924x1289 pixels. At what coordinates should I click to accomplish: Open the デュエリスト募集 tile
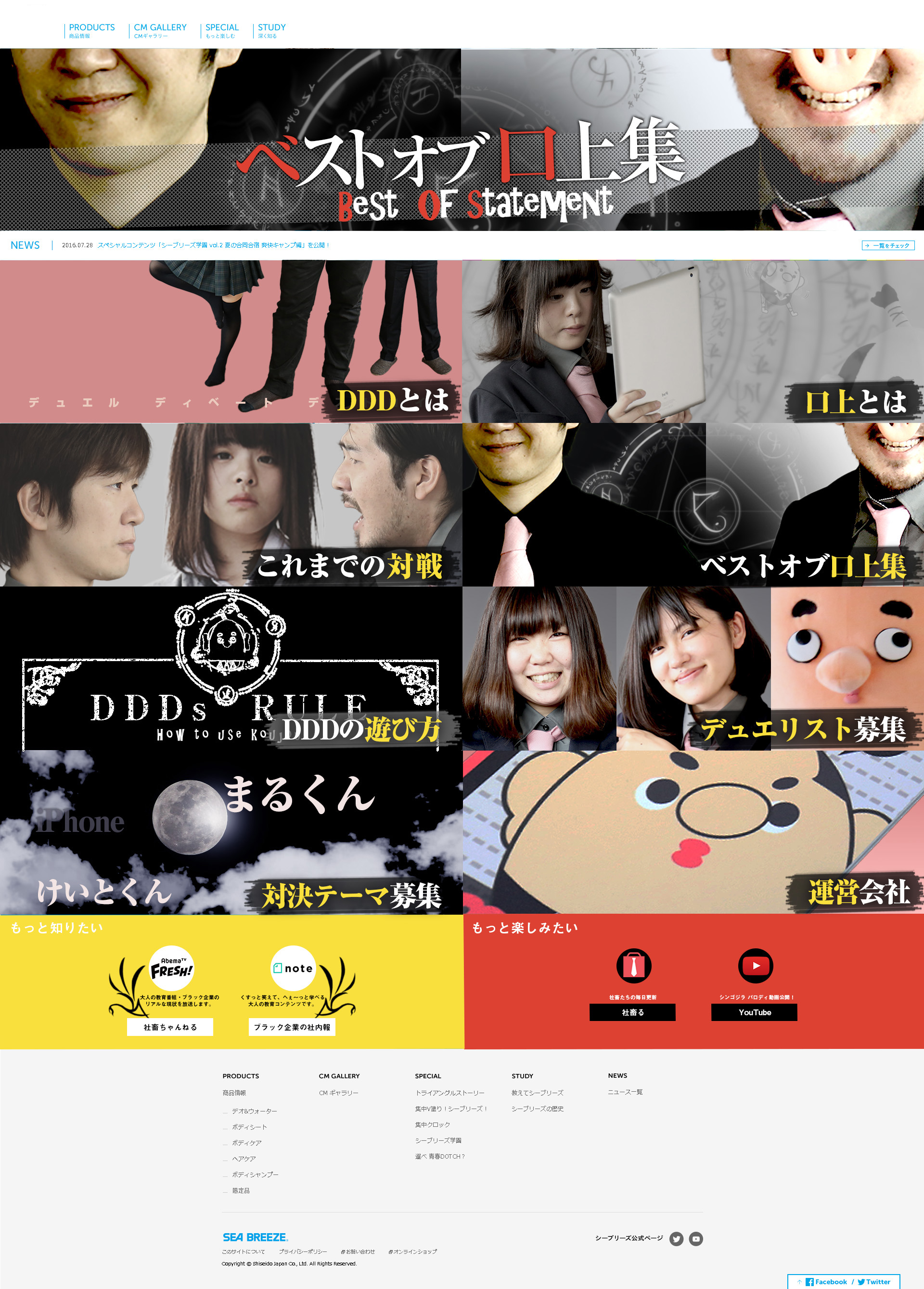click(x=693, y=668)
